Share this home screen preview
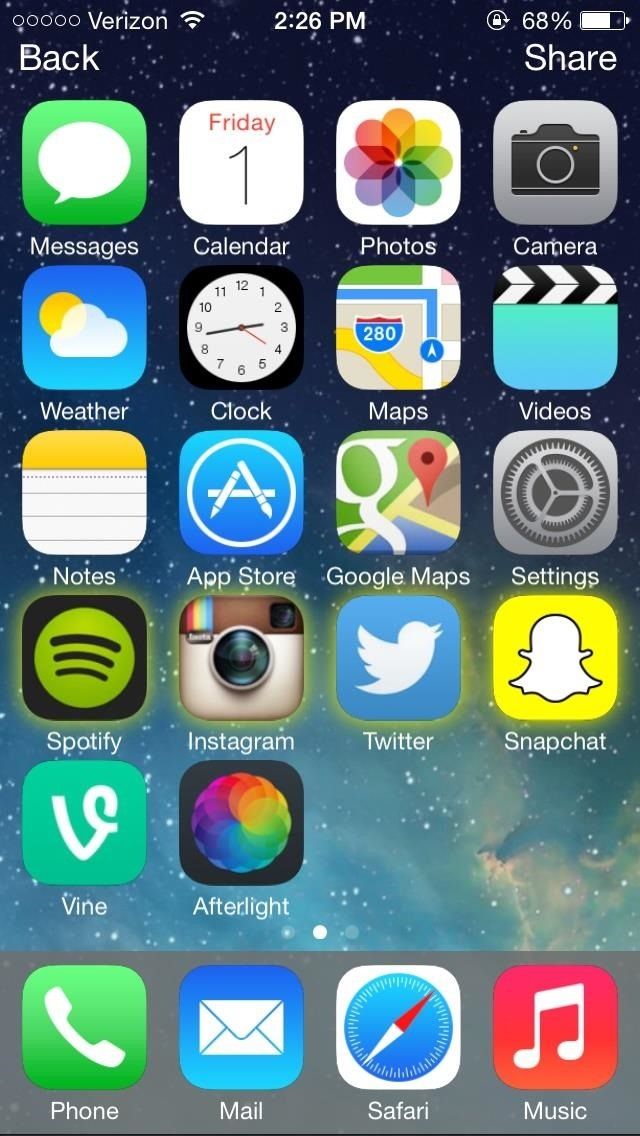640x1136 pixels. [570, 58]
